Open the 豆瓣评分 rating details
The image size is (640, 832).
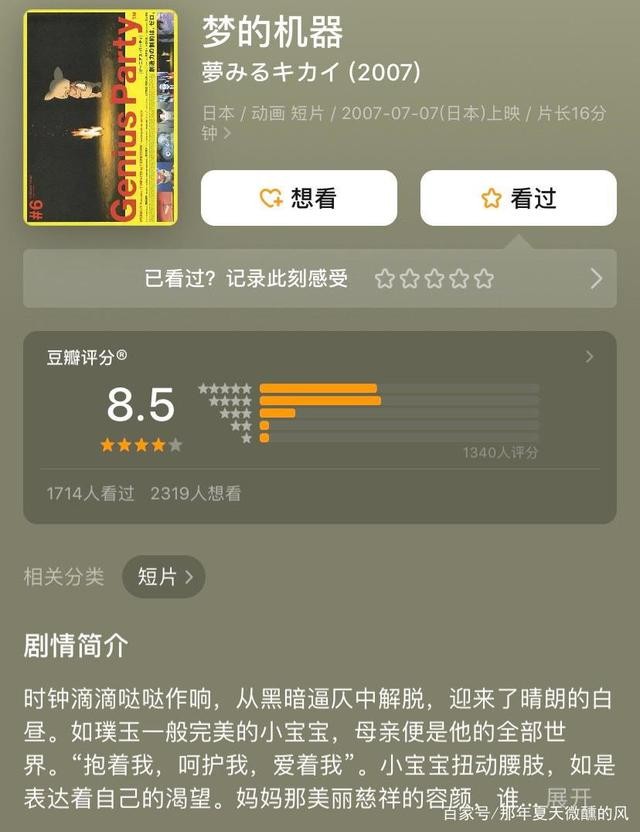[x=589, y=357]
